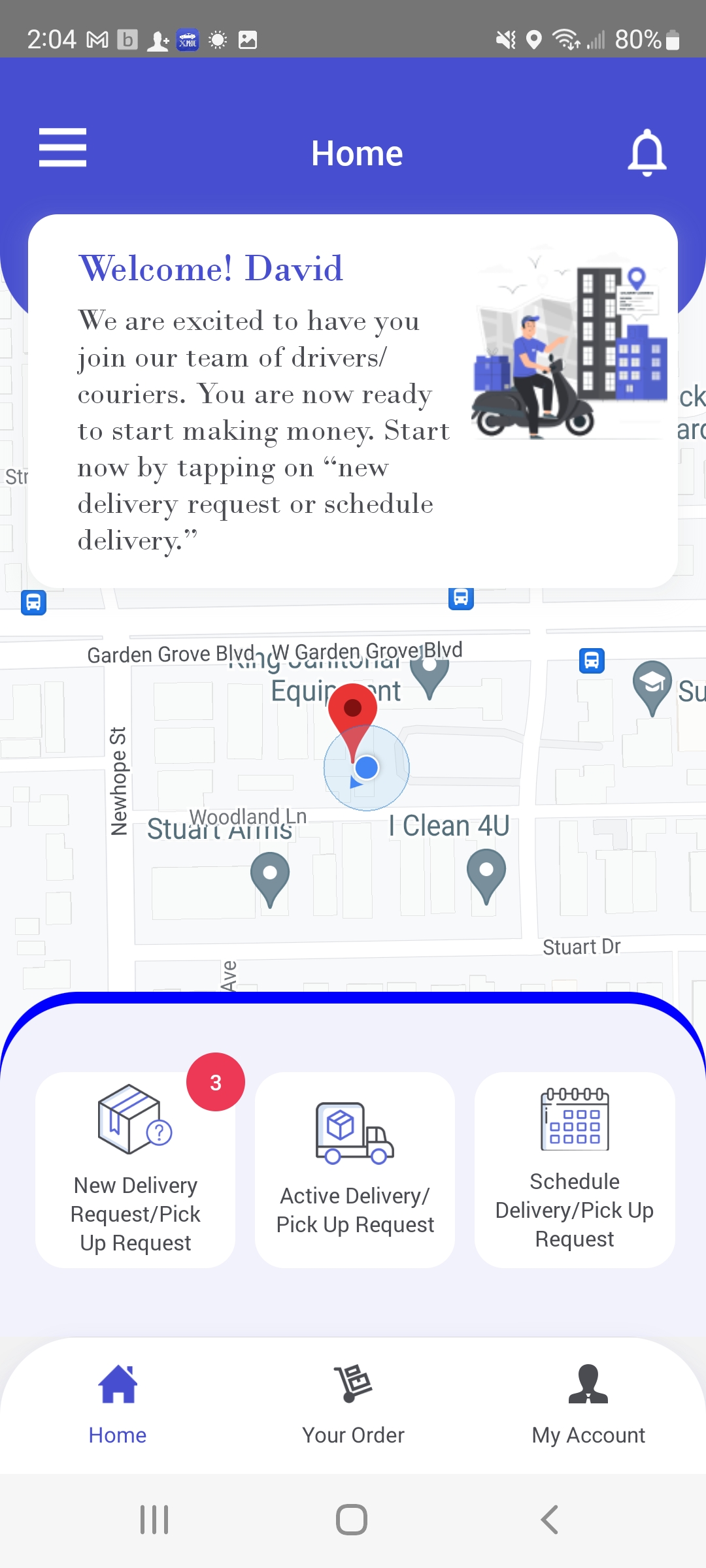
Task: Show recent apps from navigation bar
Action: pos(154,1520)
